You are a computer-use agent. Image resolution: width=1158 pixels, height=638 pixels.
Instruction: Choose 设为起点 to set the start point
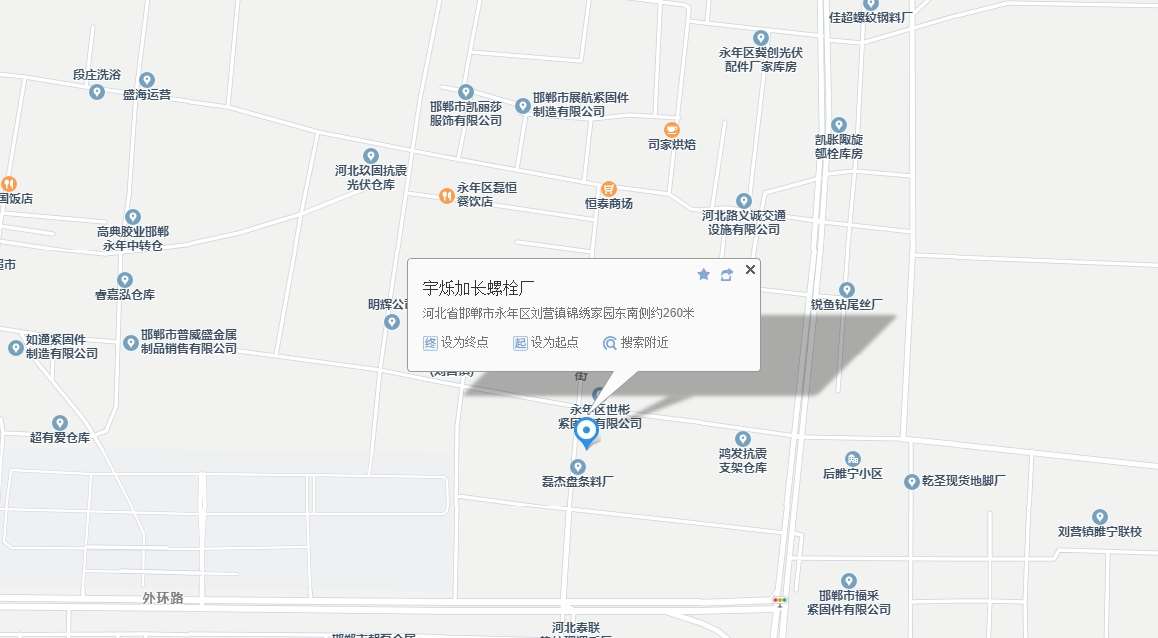[546, 343]
